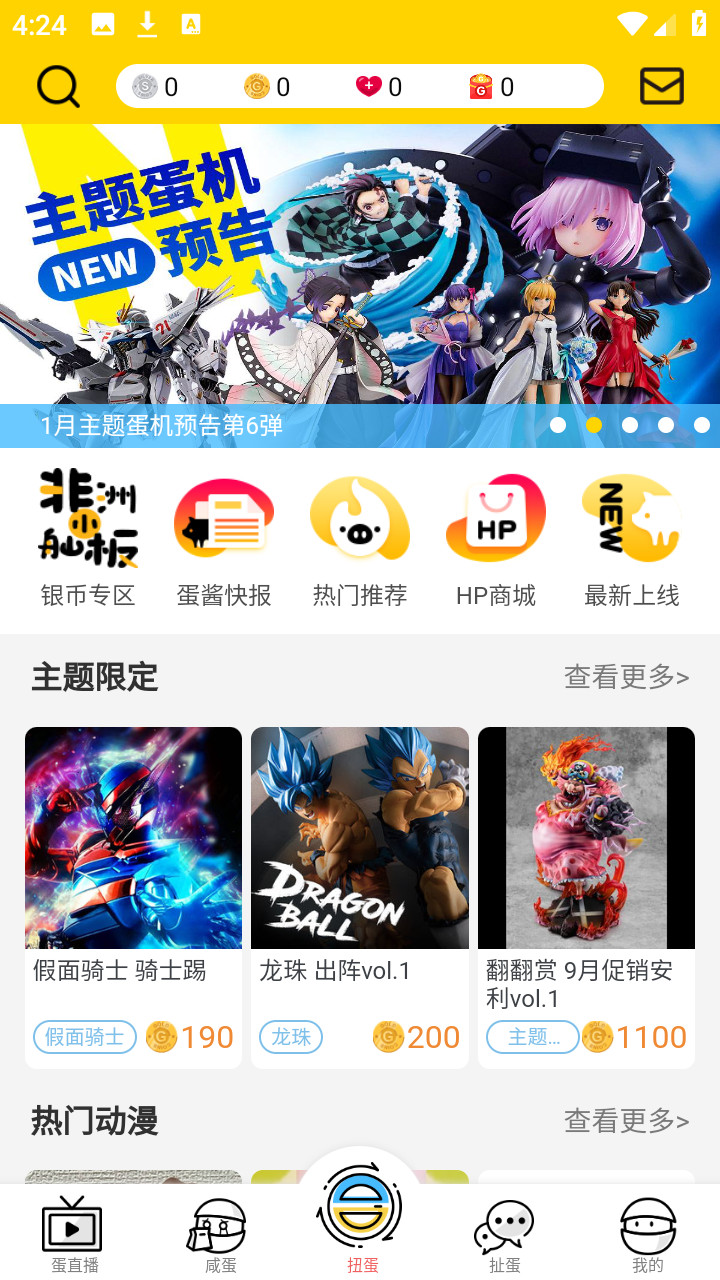
Task: Open the mail inbox envelope
Action: (x=662, y=87)
